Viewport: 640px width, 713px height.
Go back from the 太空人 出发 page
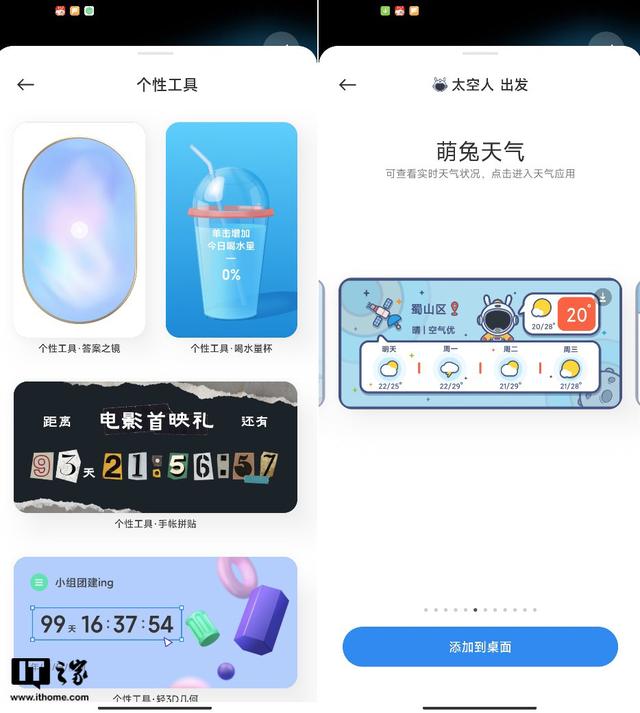(x=347, y=85)
